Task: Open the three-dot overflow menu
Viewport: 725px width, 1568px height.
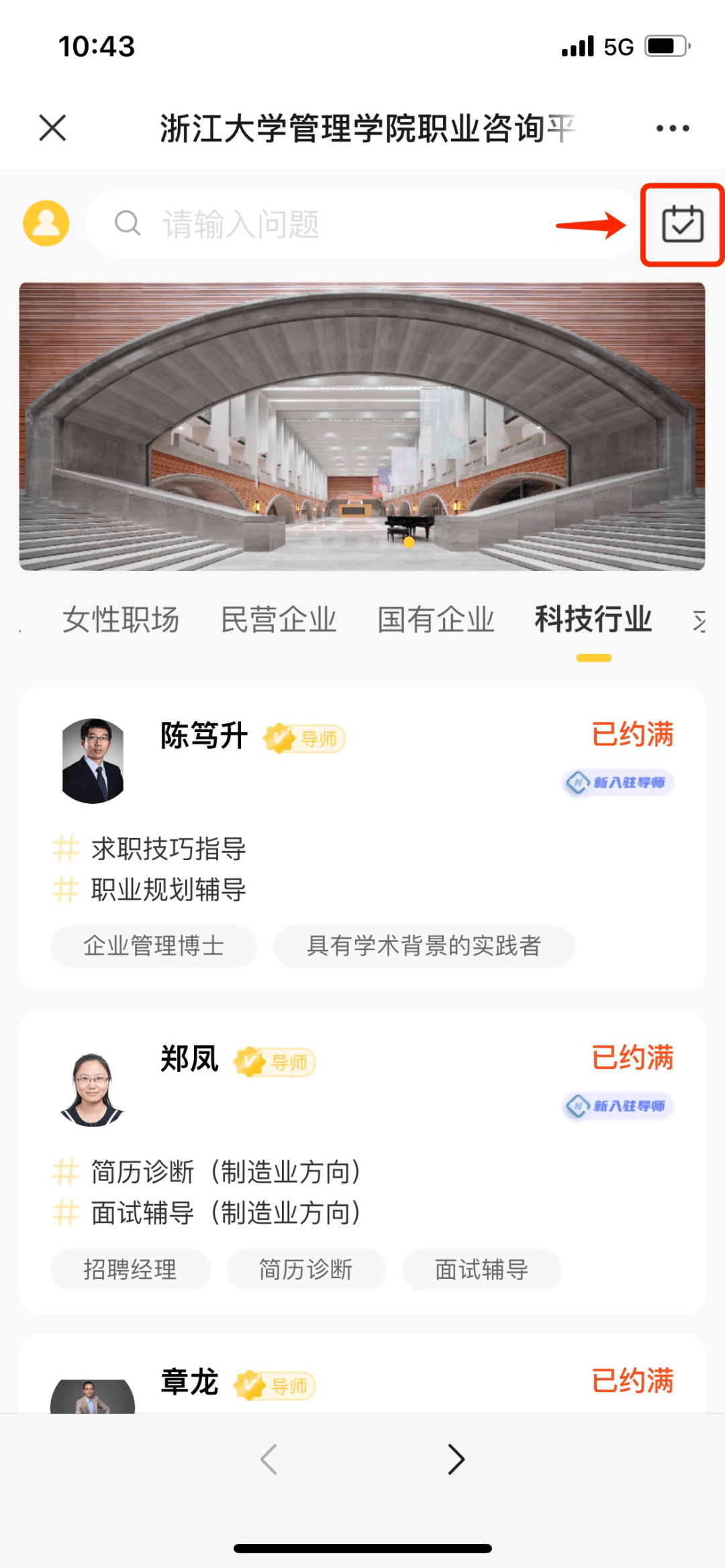Action: [672, 128]
